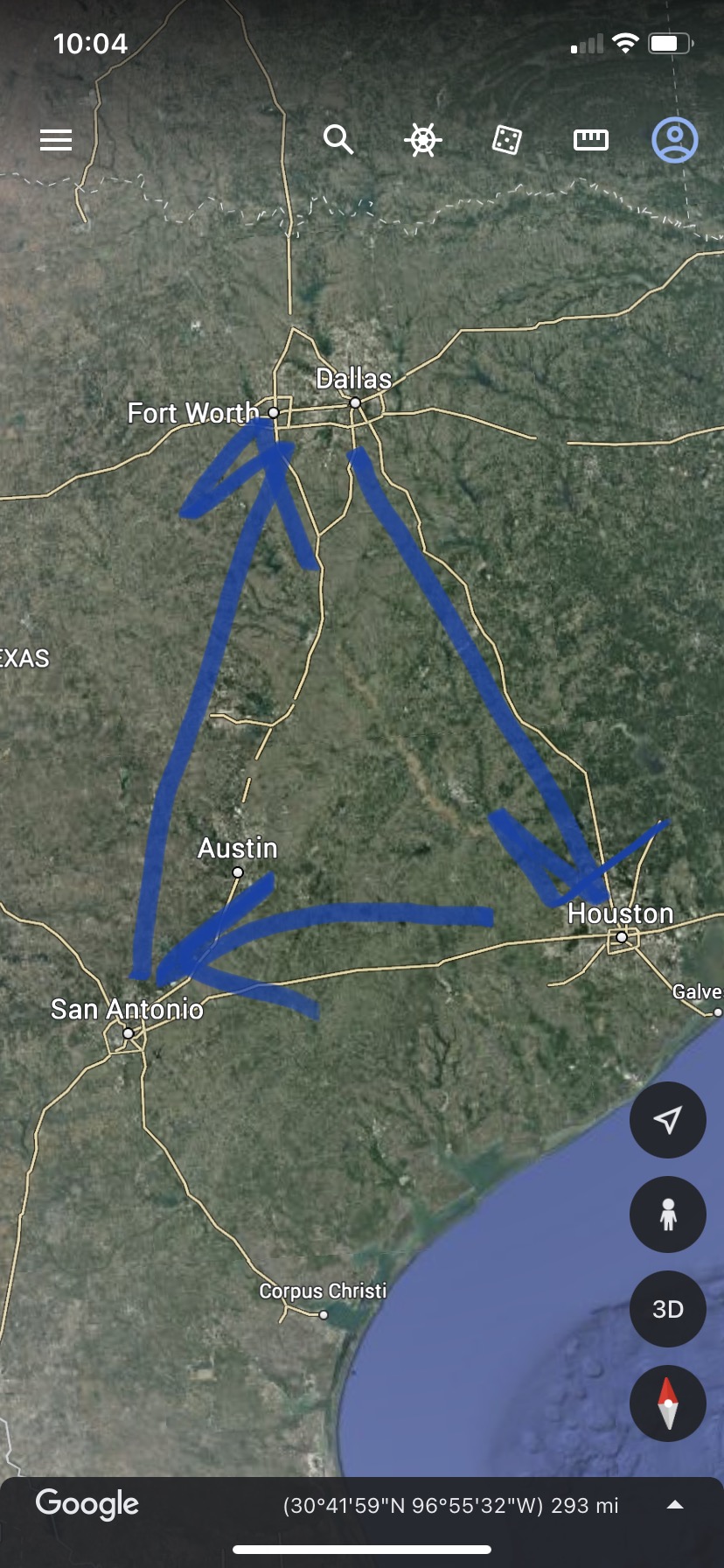
Task: Fly to my current location
Action: tap(668, 1120)
